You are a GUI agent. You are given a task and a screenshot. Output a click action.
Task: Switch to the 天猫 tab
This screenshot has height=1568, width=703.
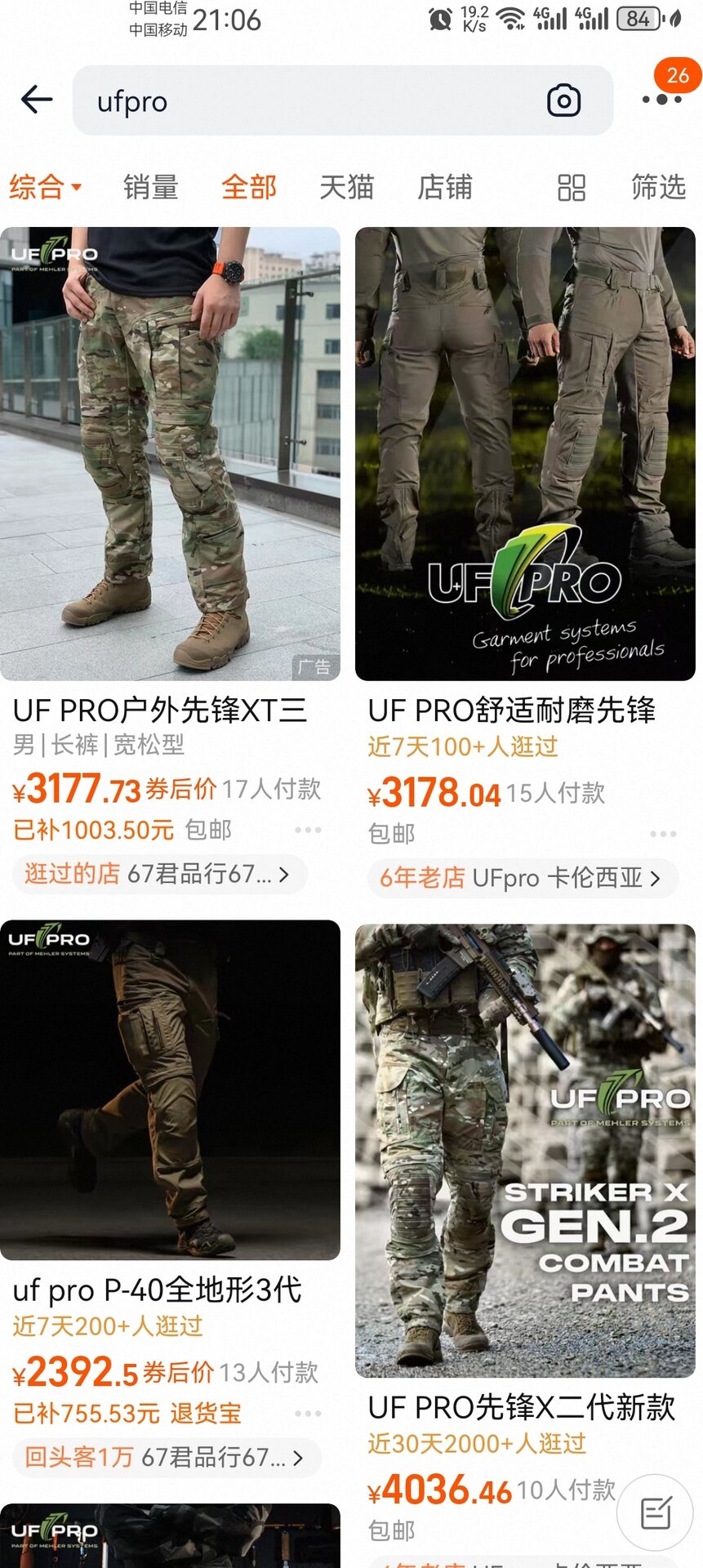coord(346,187)
